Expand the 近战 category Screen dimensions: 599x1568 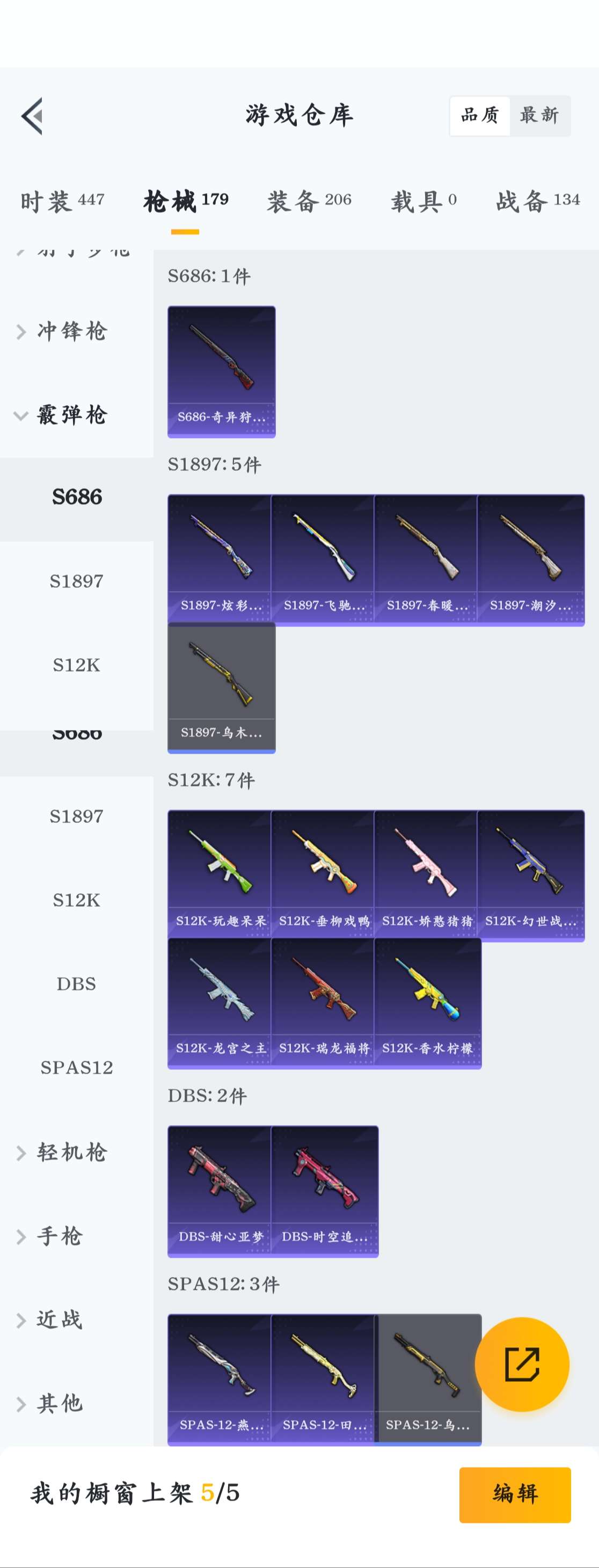click(60, 1319)
